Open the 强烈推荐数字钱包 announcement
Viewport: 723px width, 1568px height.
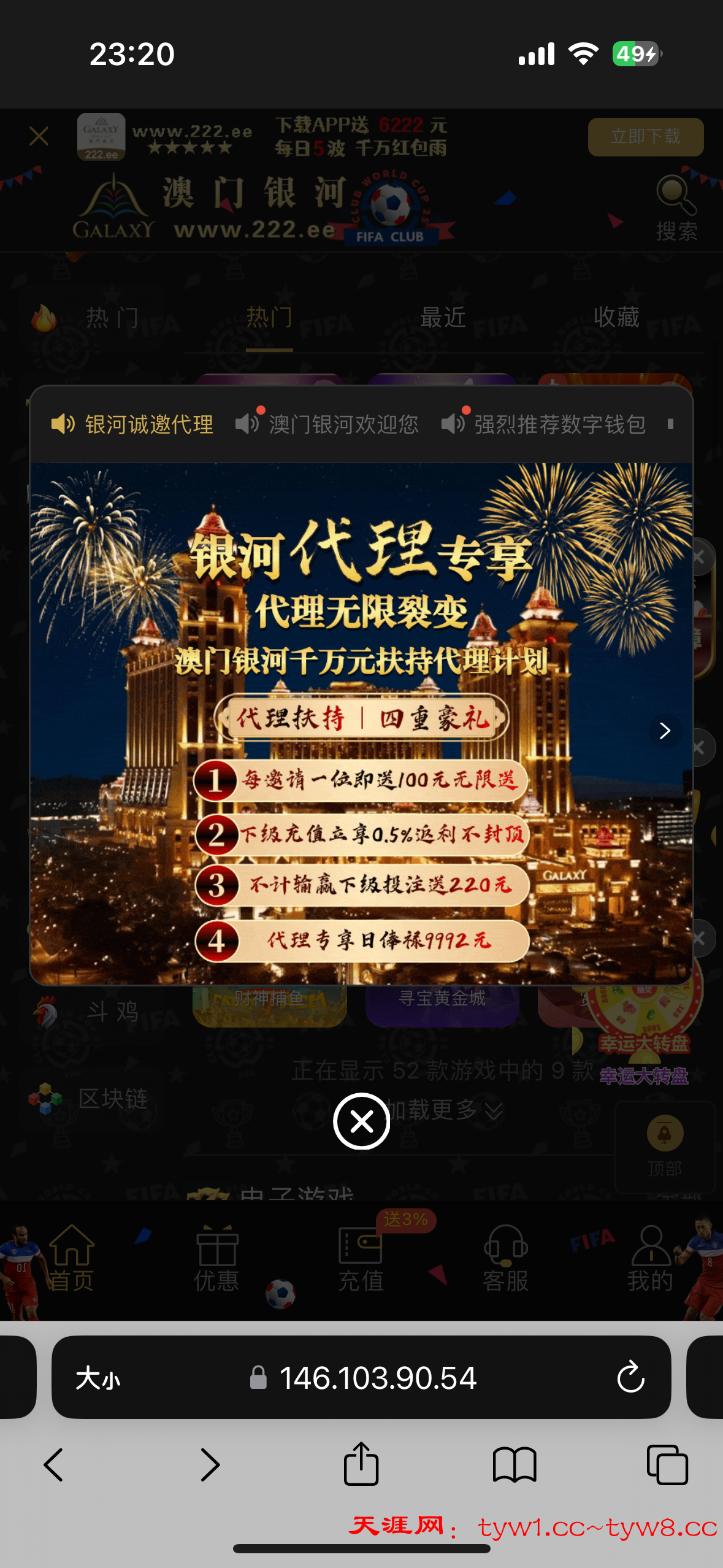(543, 424)
